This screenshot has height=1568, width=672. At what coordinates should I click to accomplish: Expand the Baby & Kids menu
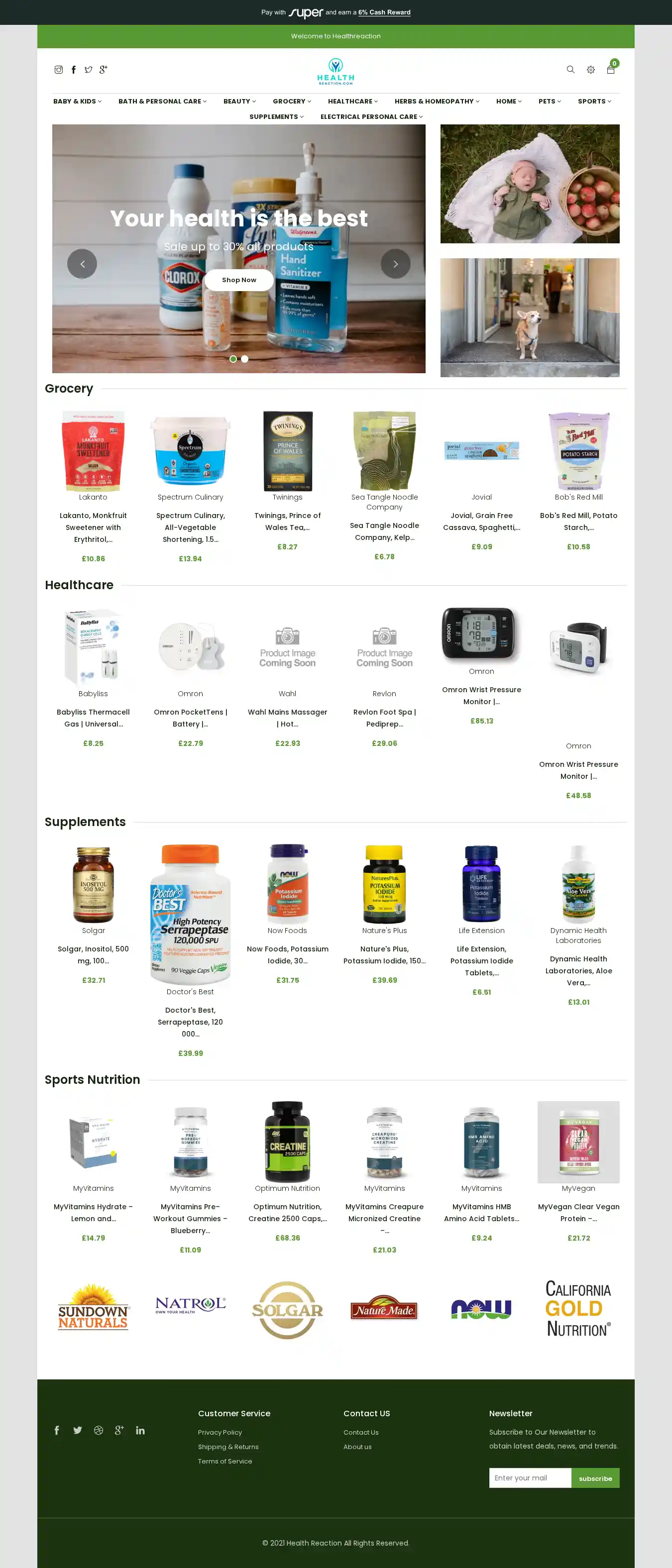77,101
